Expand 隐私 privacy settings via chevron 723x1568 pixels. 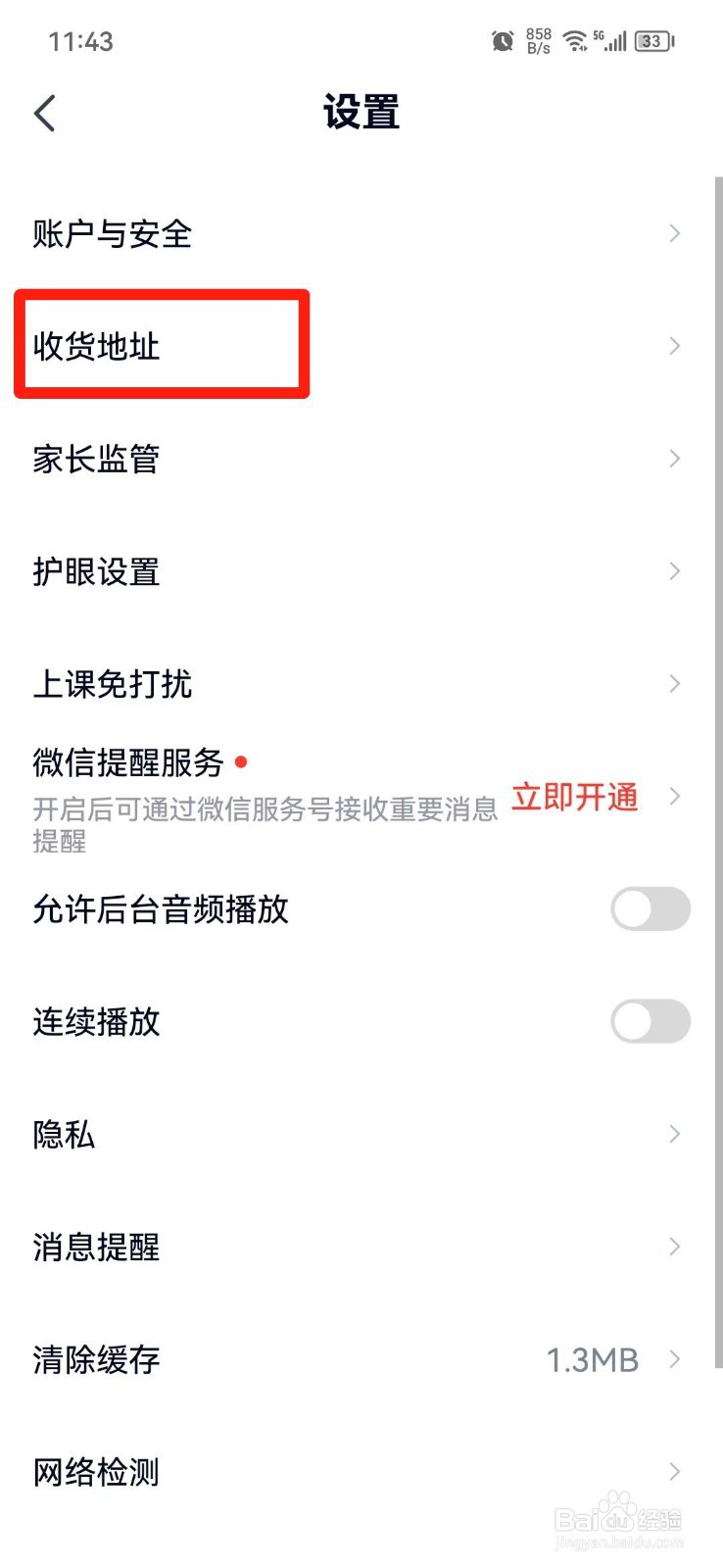pyautogui.click(x=675, y=1134)
